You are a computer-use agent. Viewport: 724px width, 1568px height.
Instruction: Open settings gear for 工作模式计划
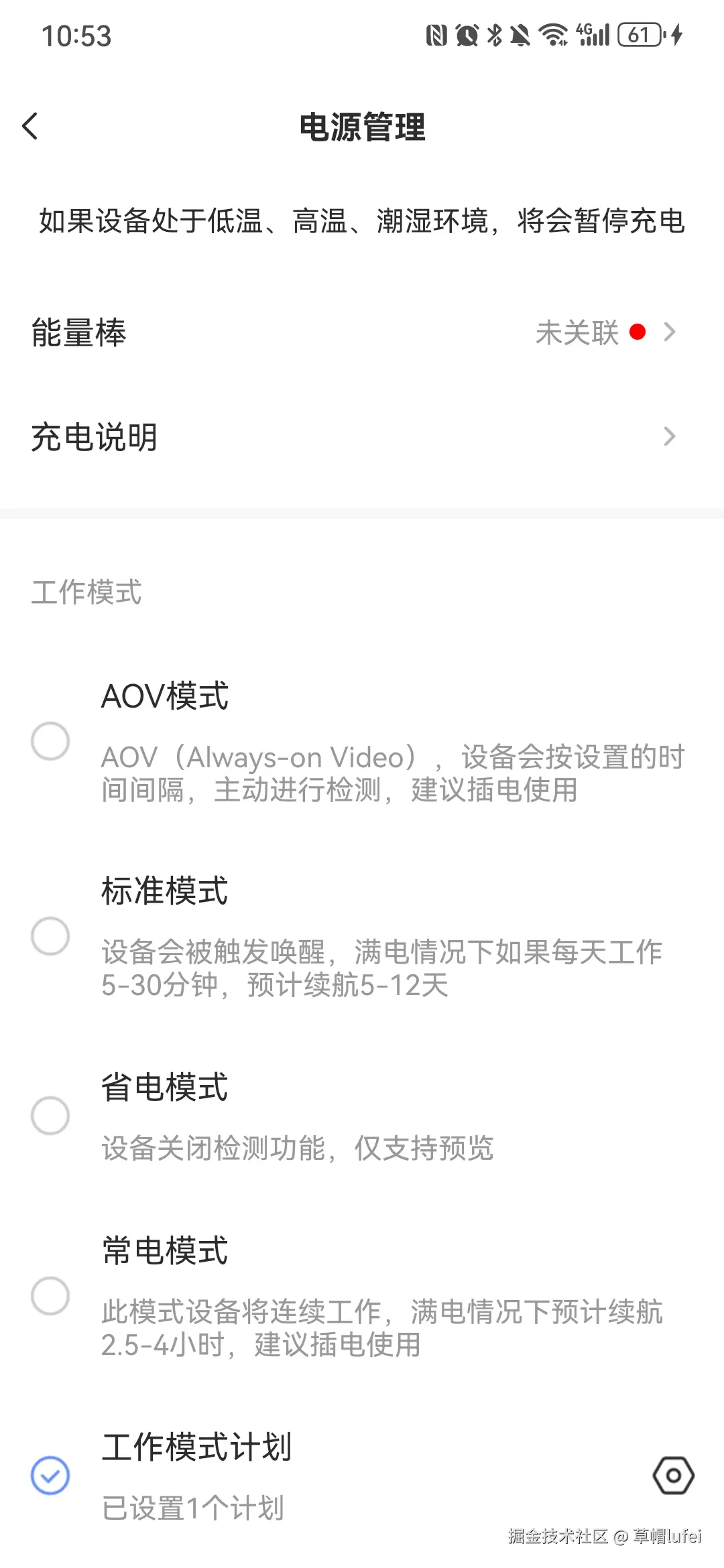pyautogui.click(x=673, y=1476)
